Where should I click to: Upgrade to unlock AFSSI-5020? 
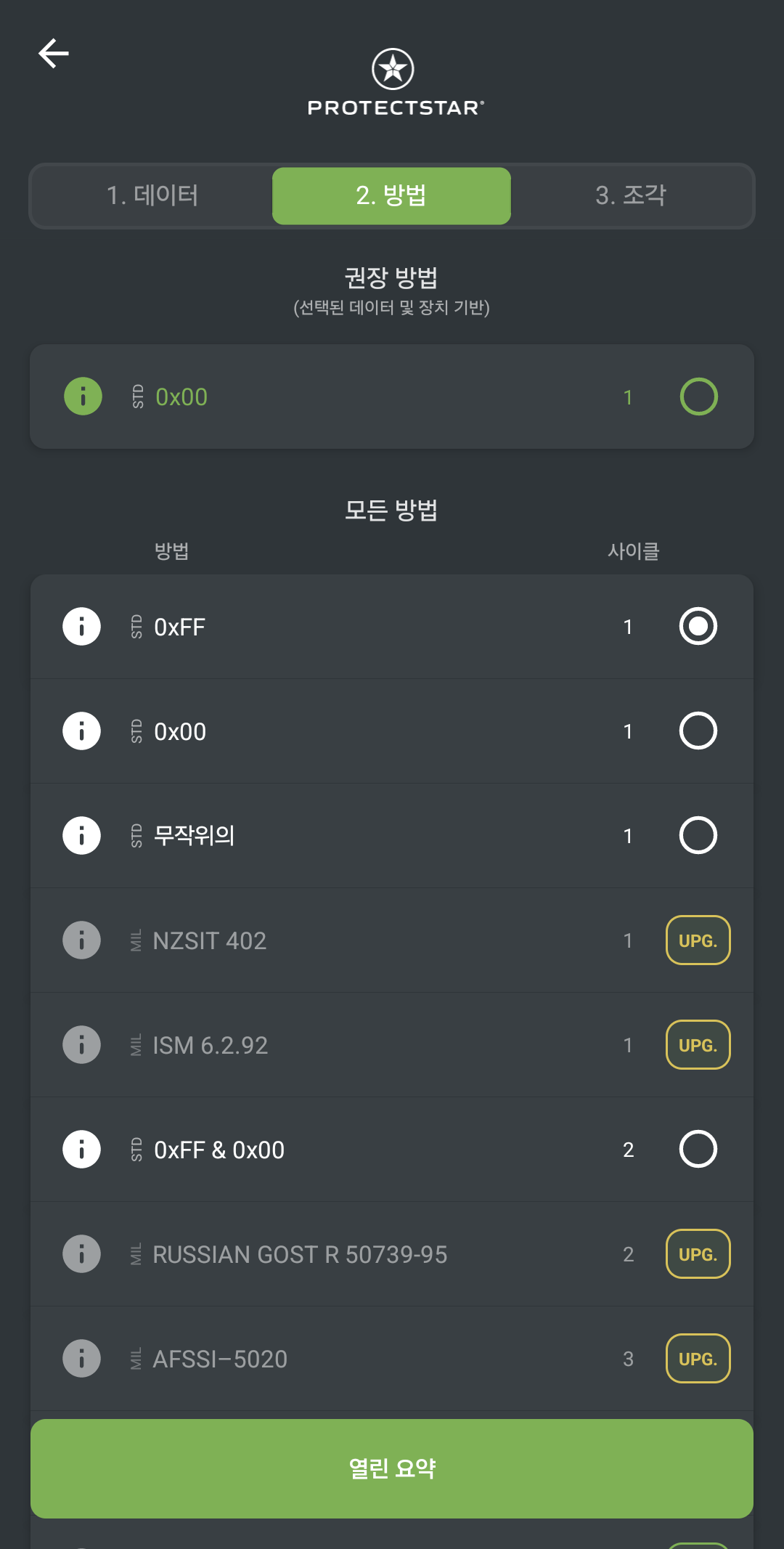[x=698, y=1359]
